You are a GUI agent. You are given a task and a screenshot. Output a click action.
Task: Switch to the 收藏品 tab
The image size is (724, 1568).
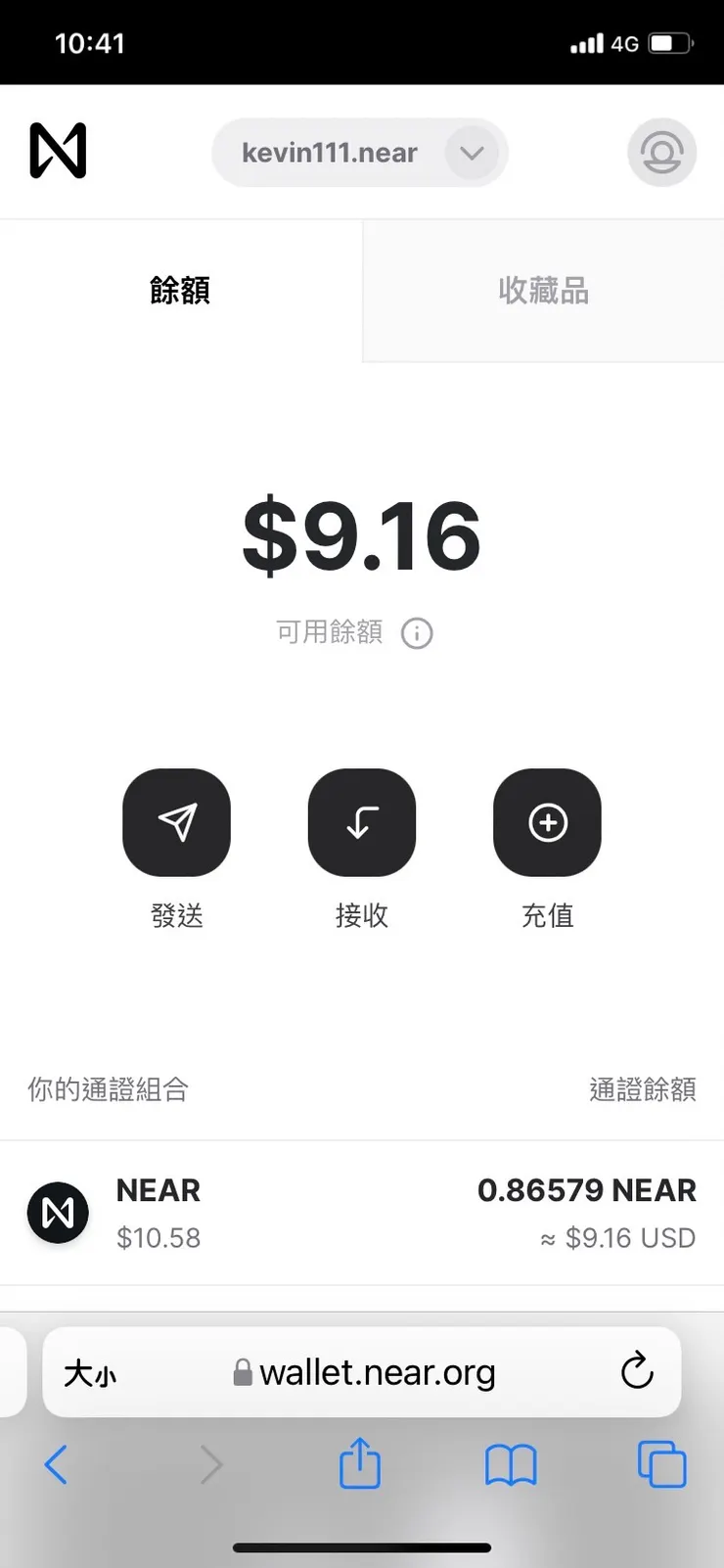tap(542, 291)
